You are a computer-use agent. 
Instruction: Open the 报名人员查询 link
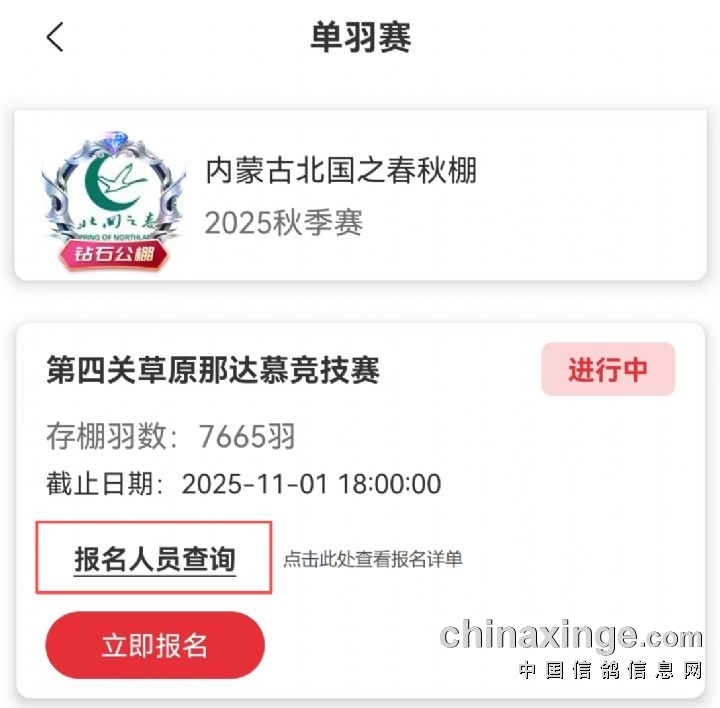click(x=155, y=558)
